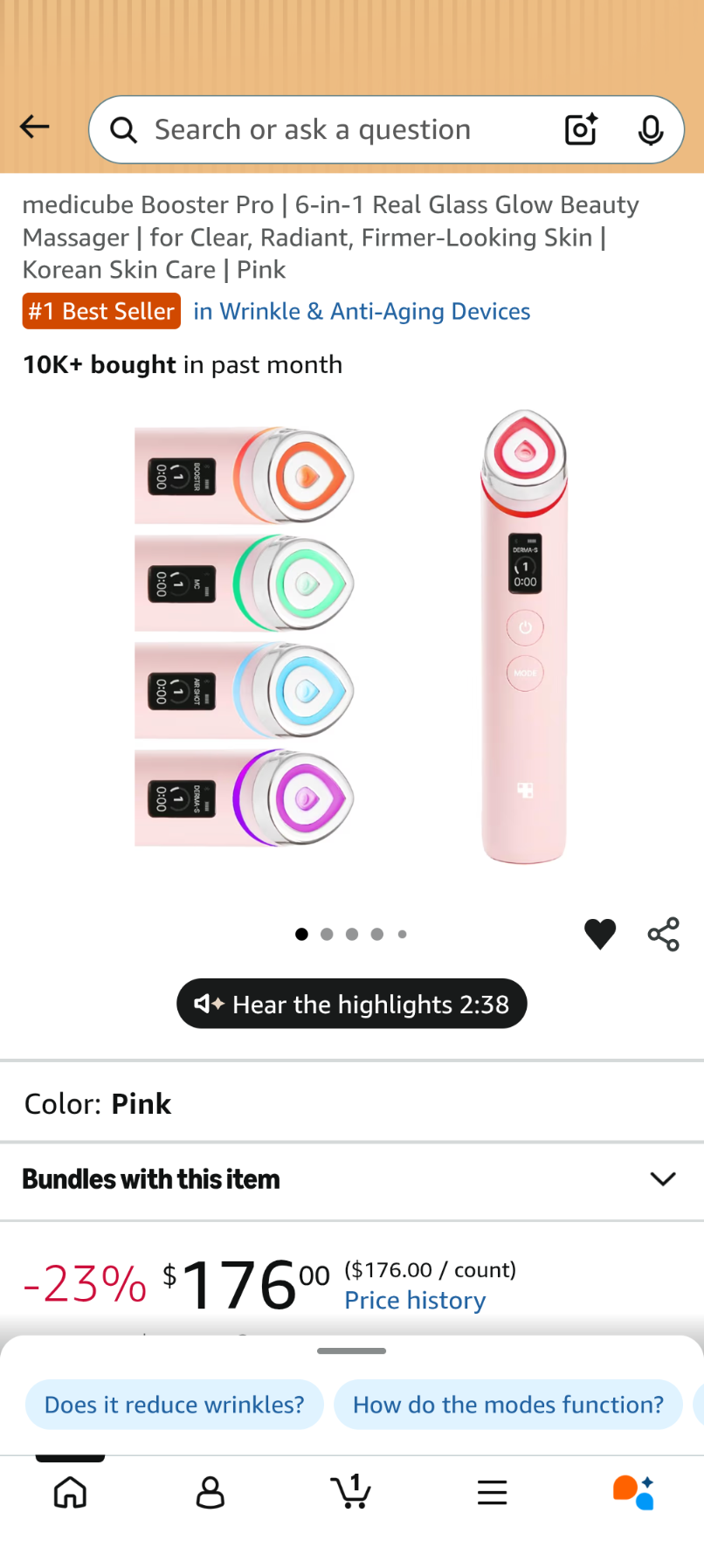Ask "How do the modes function?"
Viewport: 704px width, 1568px height.
[x=507, y=1405]
